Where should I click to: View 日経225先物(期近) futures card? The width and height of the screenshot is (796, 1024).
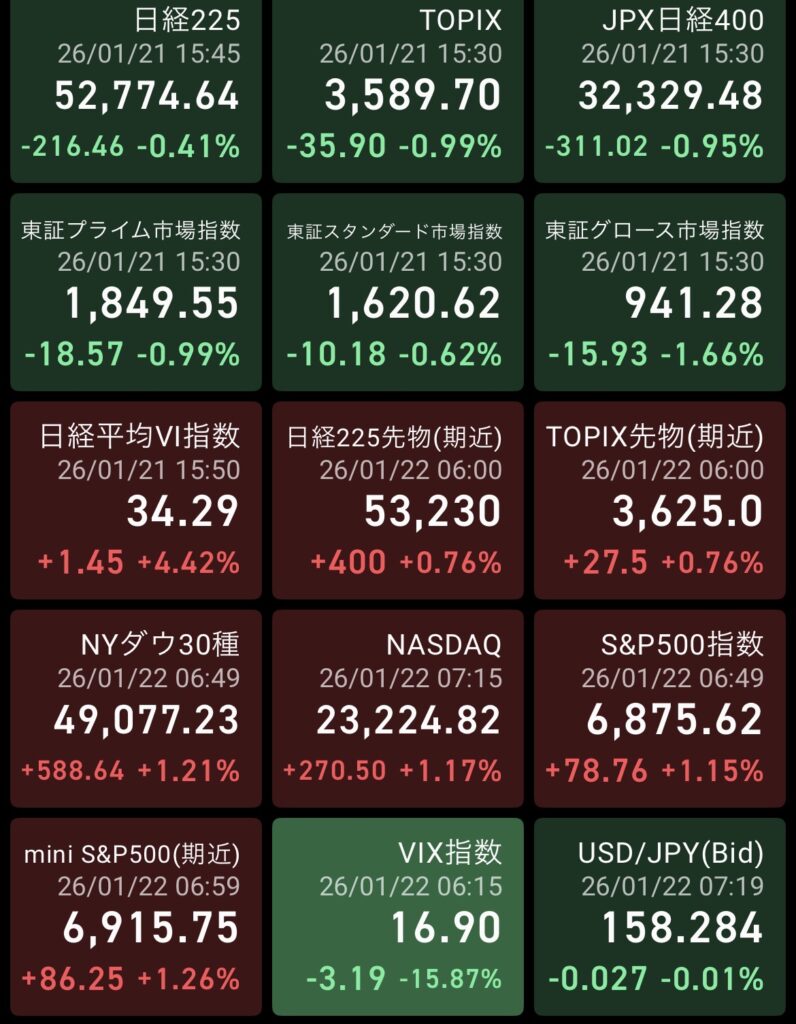(x=397, y=500)
